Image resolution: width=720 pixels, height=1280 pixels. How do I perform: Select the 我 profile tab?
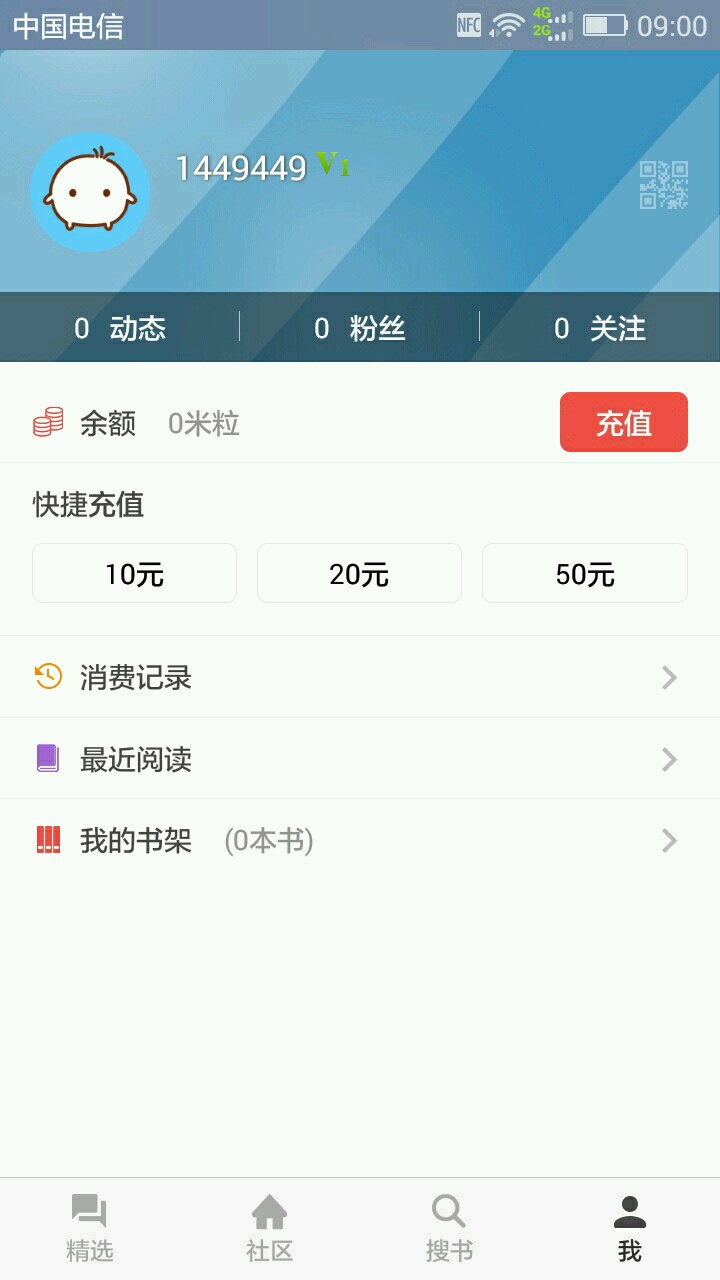click(629, 1229)
